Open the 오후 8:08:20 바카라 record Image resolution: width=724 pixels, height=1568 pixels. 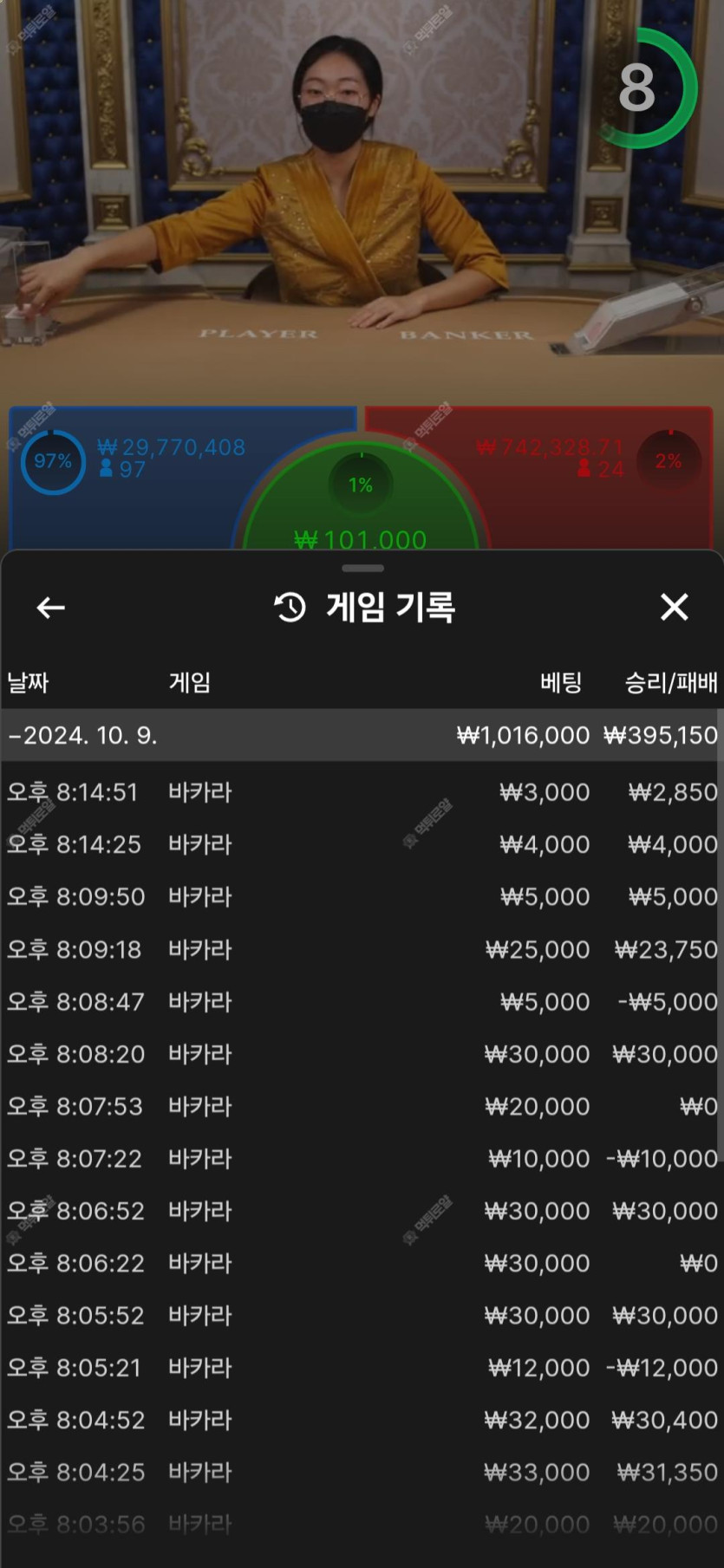(362, 1054)
